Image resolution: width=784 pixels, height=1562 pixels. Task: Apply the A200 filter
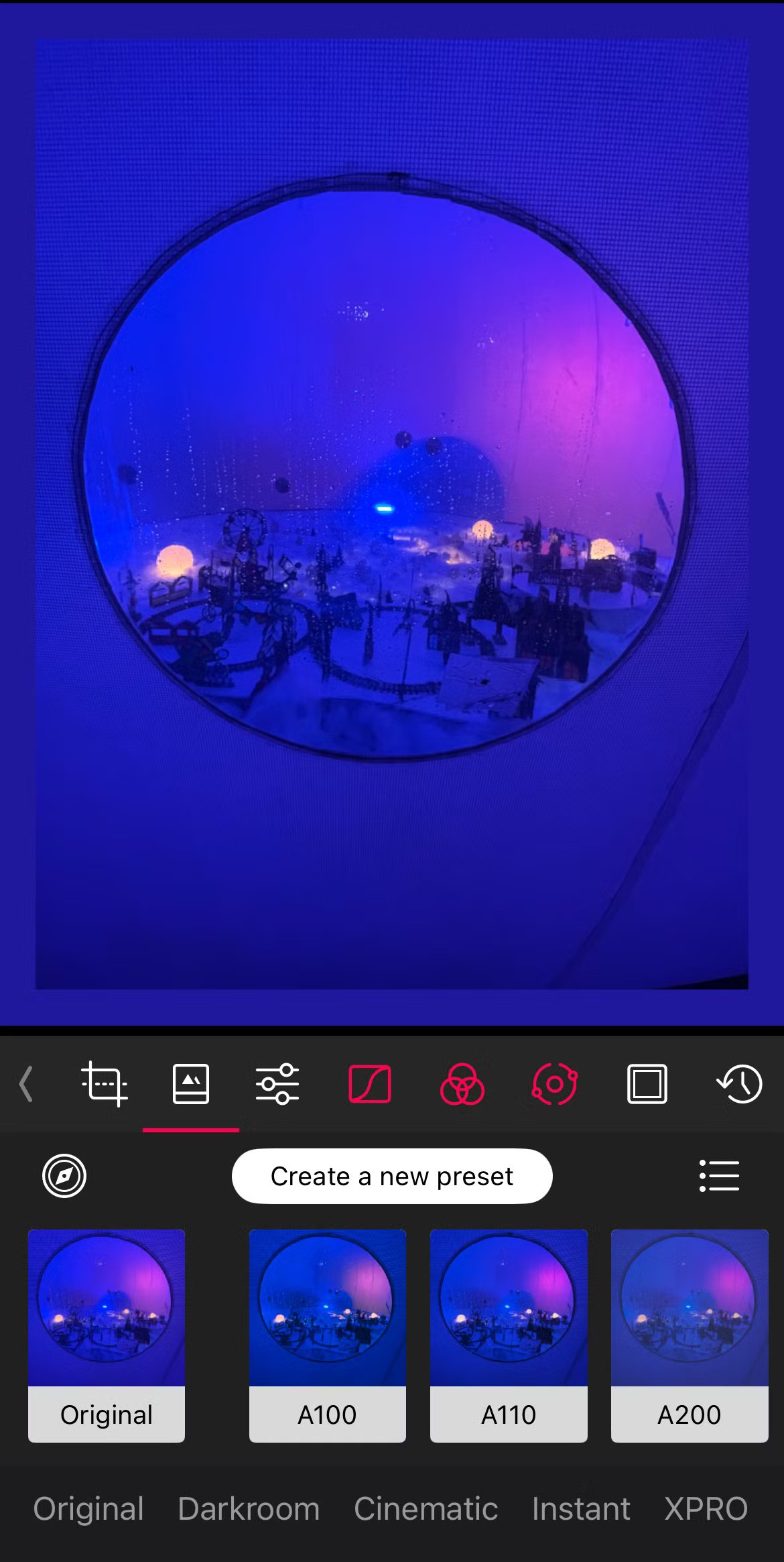[690, 1334]
